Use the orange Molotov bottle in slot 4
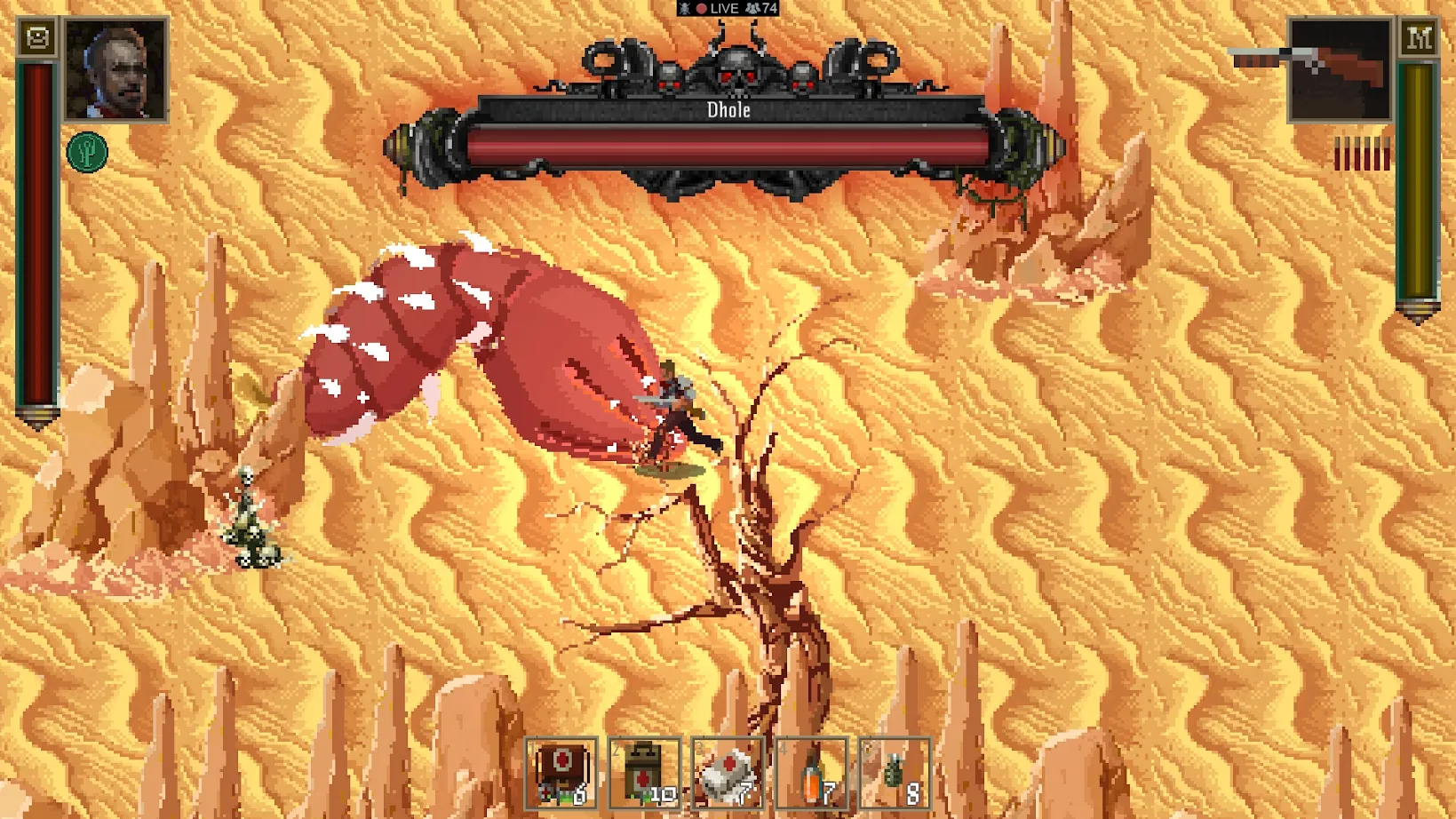The image size is (1456, 819). (812, 774)
